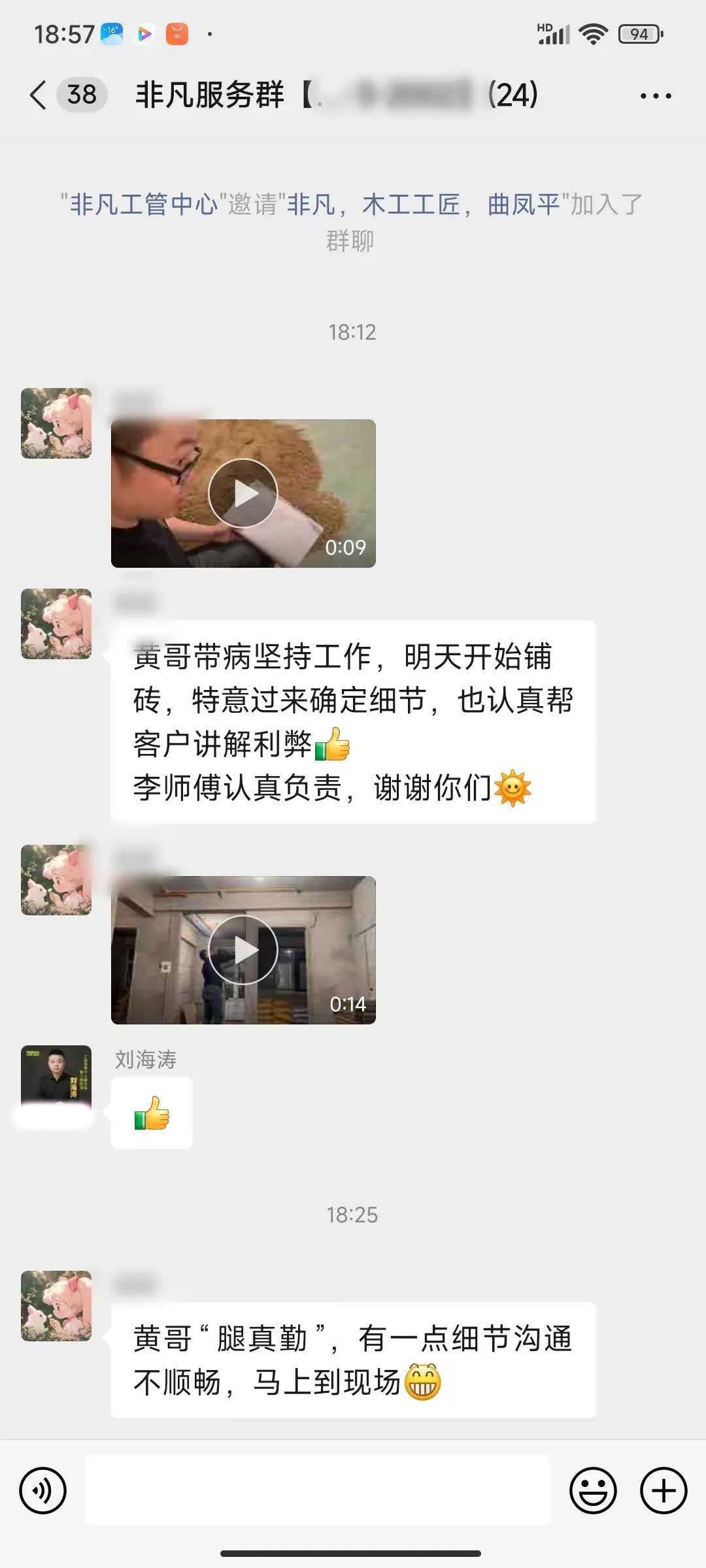Screen dimensions: 706x1568
Task: Switch to voice message input
Action: (43, 1490)
